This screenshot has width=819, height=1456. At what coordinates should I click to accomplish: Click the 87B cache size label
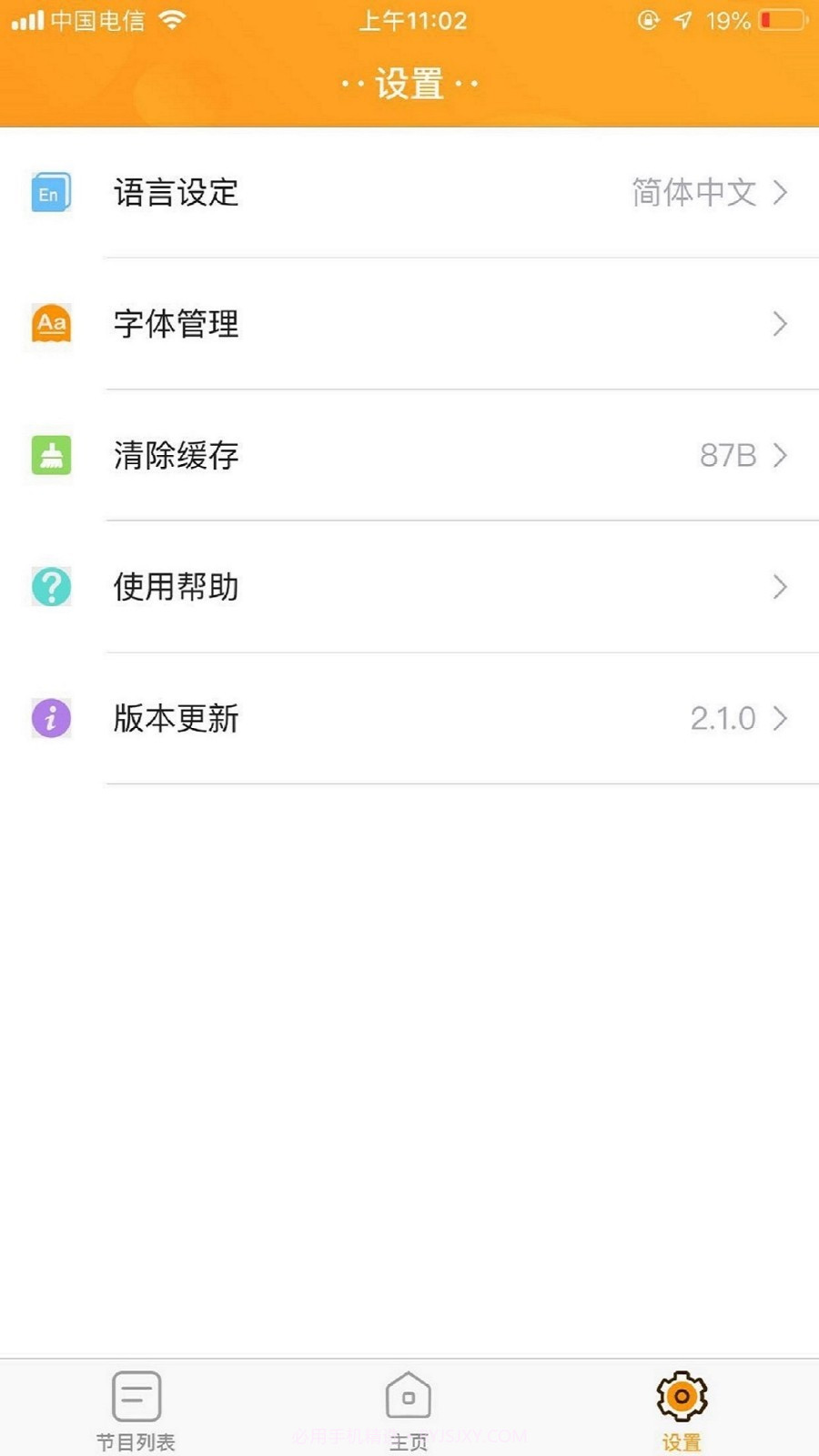click(725, 456)
